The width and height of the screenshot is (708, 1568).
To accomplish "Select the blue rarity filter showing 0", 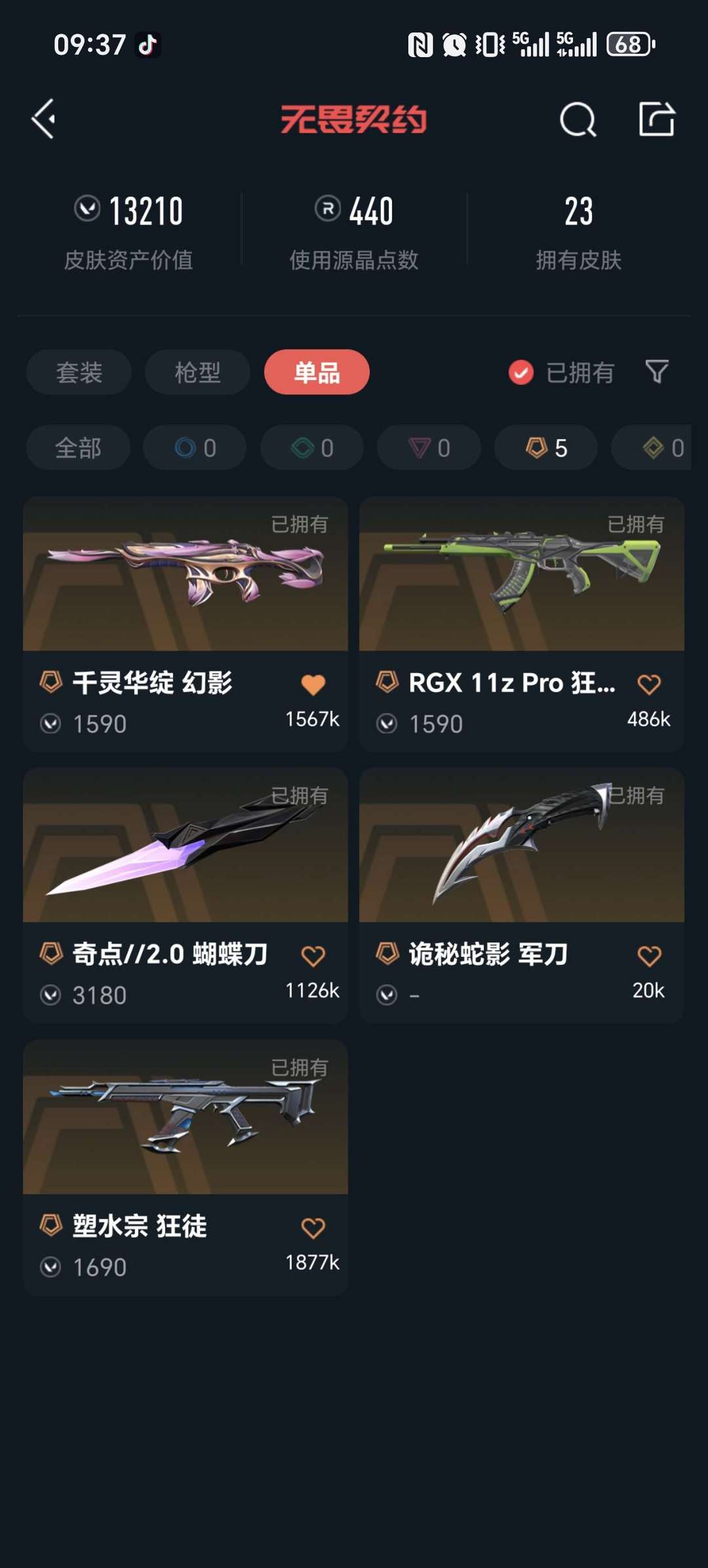I will [x=194, y=447].
